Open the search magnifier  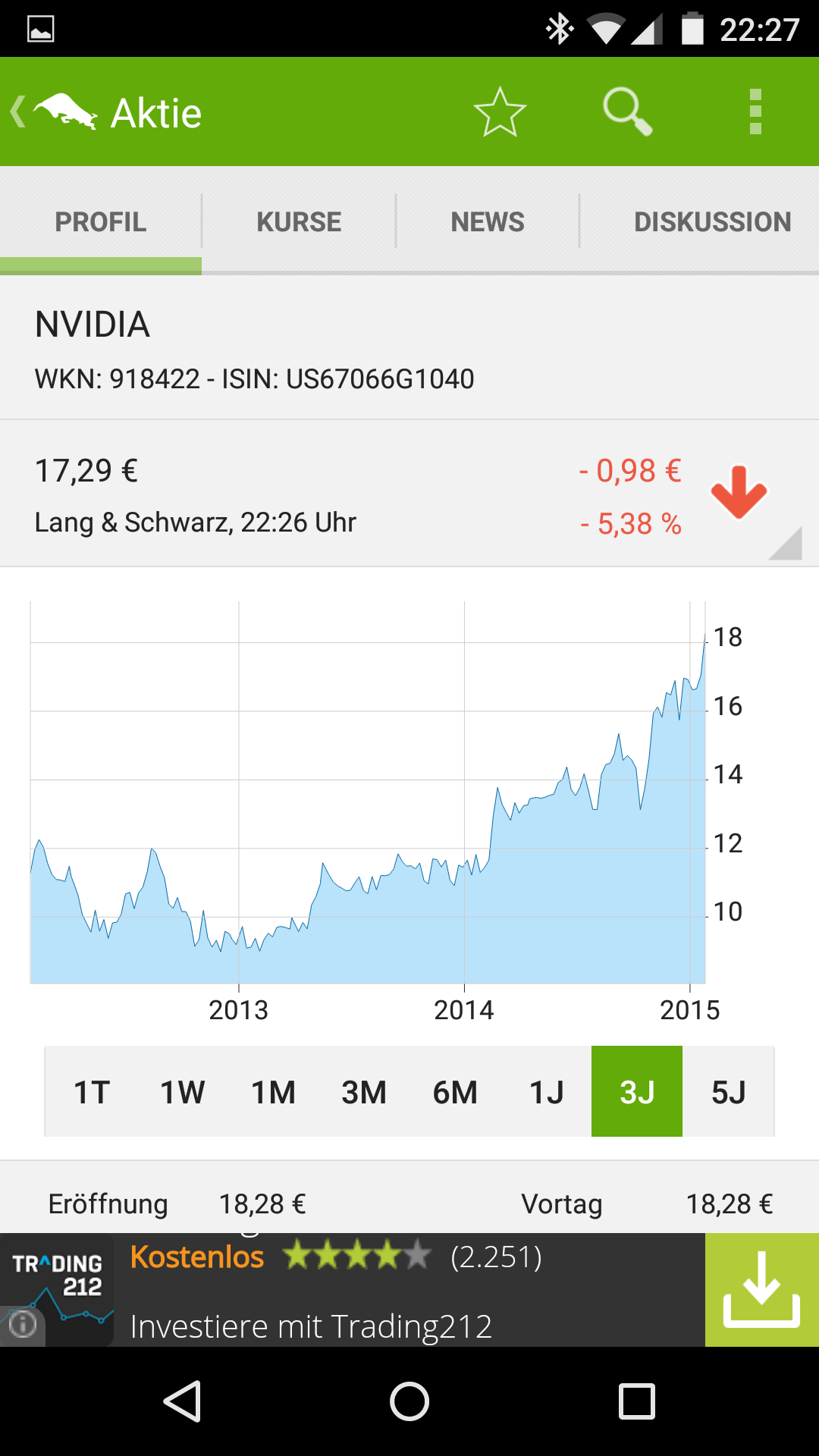click(626, 112)
